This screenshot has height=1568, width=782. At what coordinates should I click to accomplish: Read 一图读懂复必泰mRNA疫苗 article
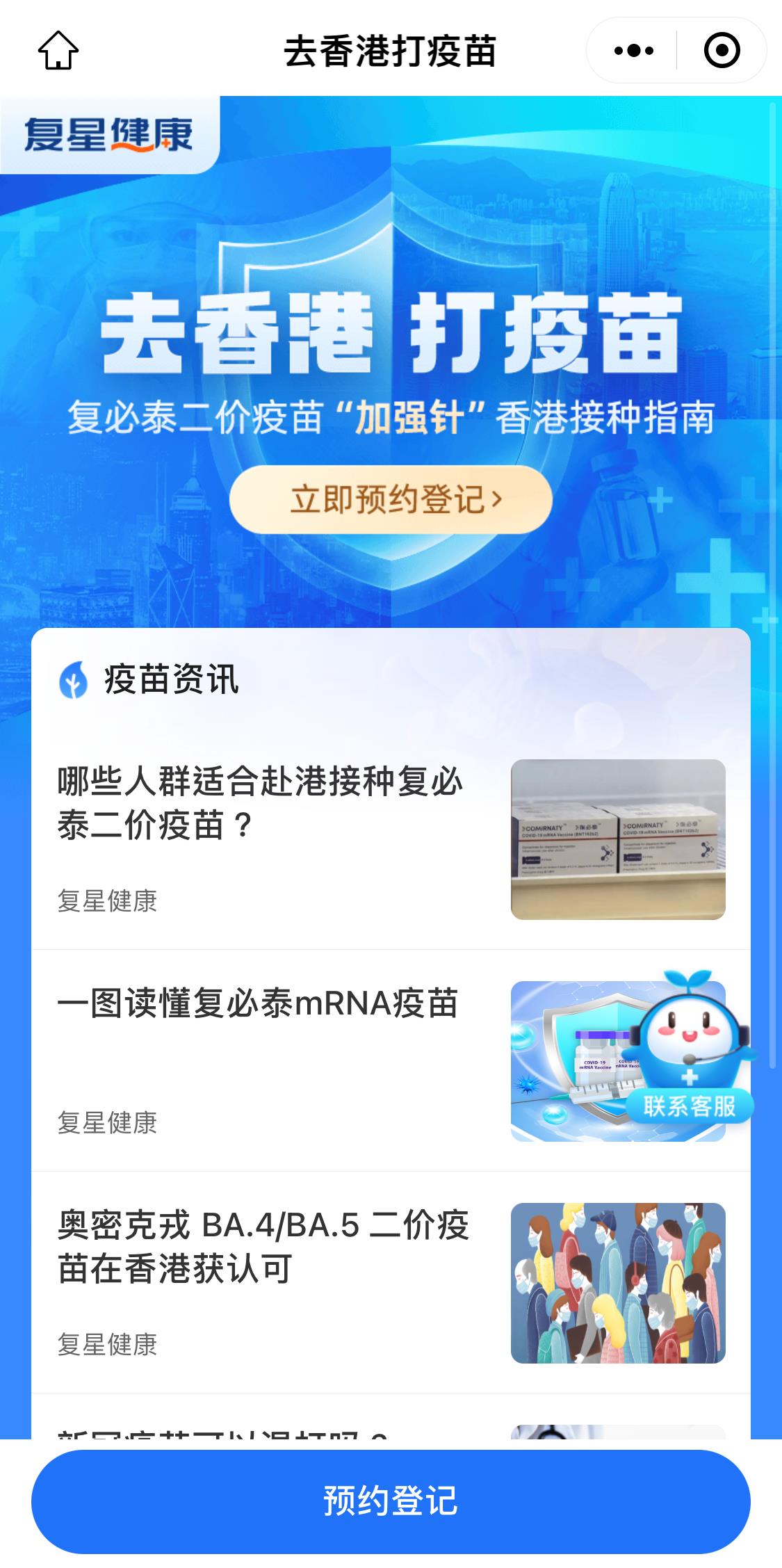click(x=258, y=1004)
